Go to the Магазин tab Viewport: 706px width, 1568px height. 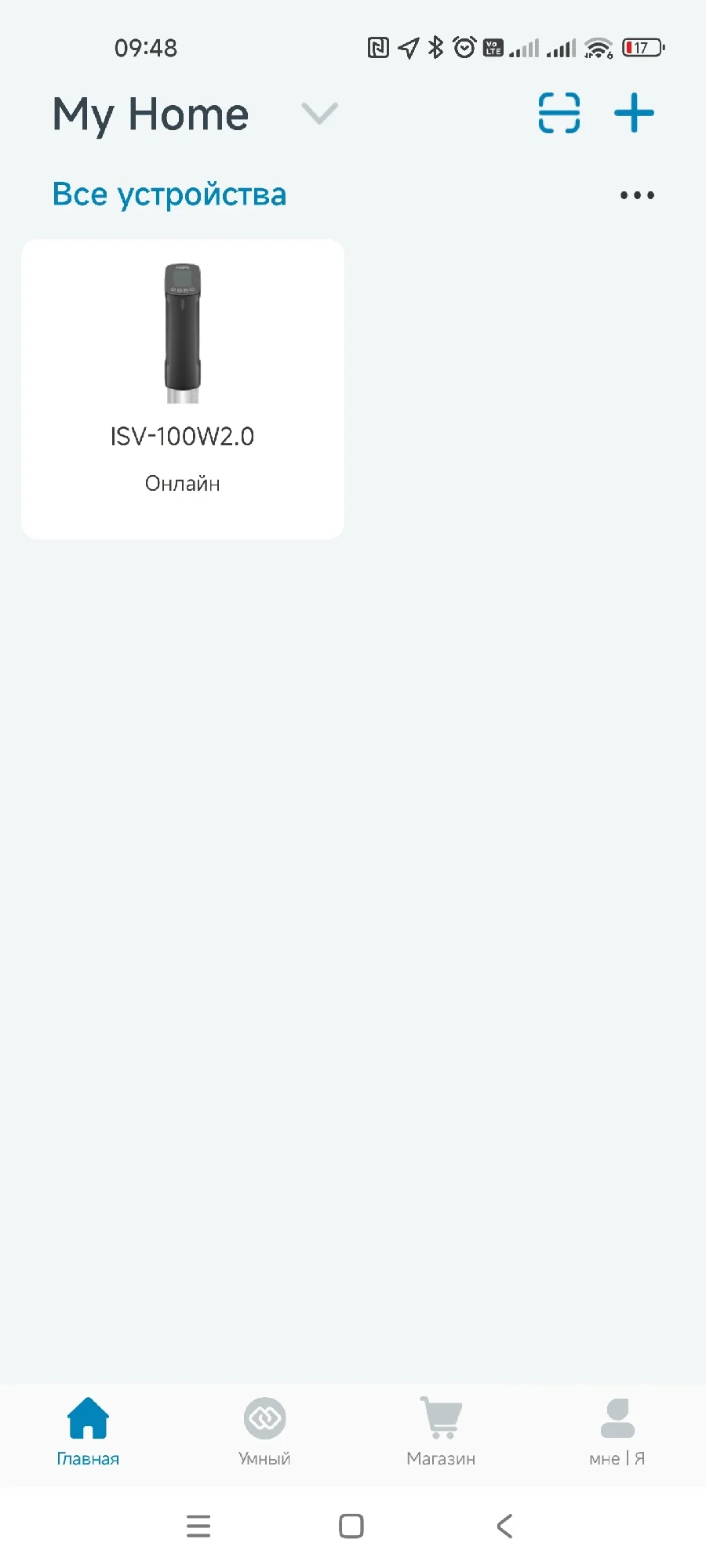[x=441, y=1432]
